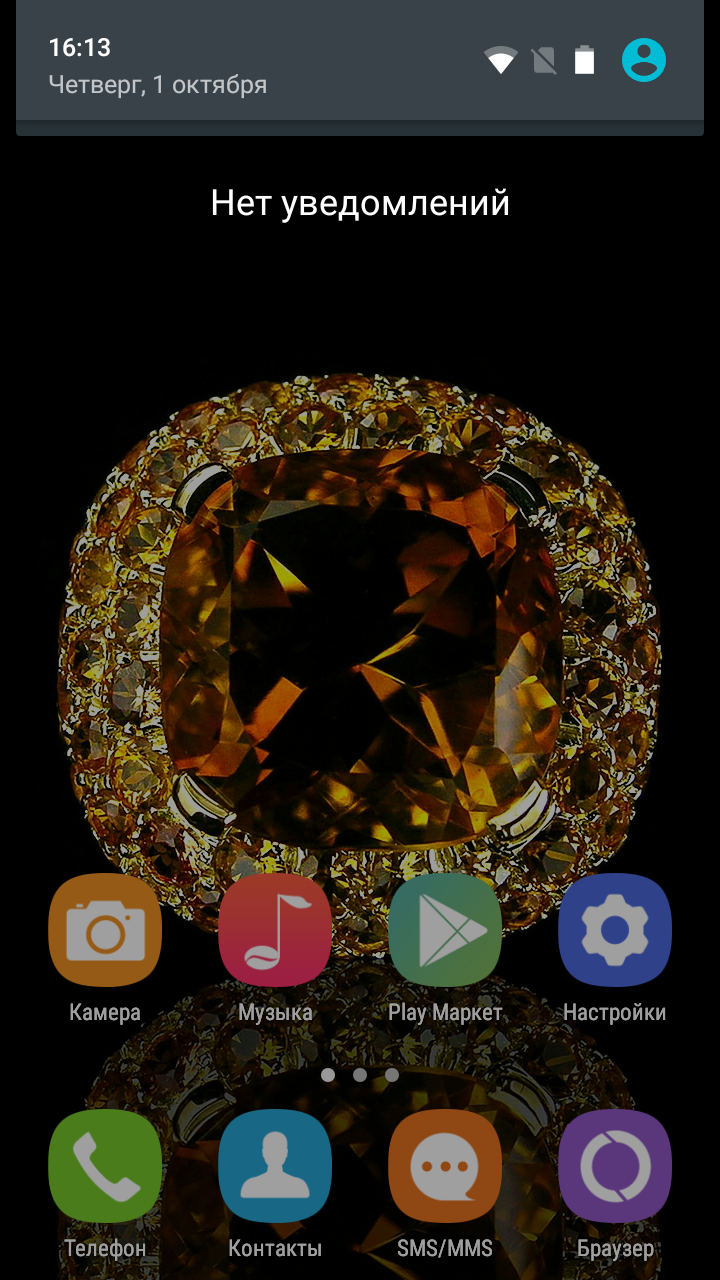
Task: Launch the Музыка app
Action: 275,931
